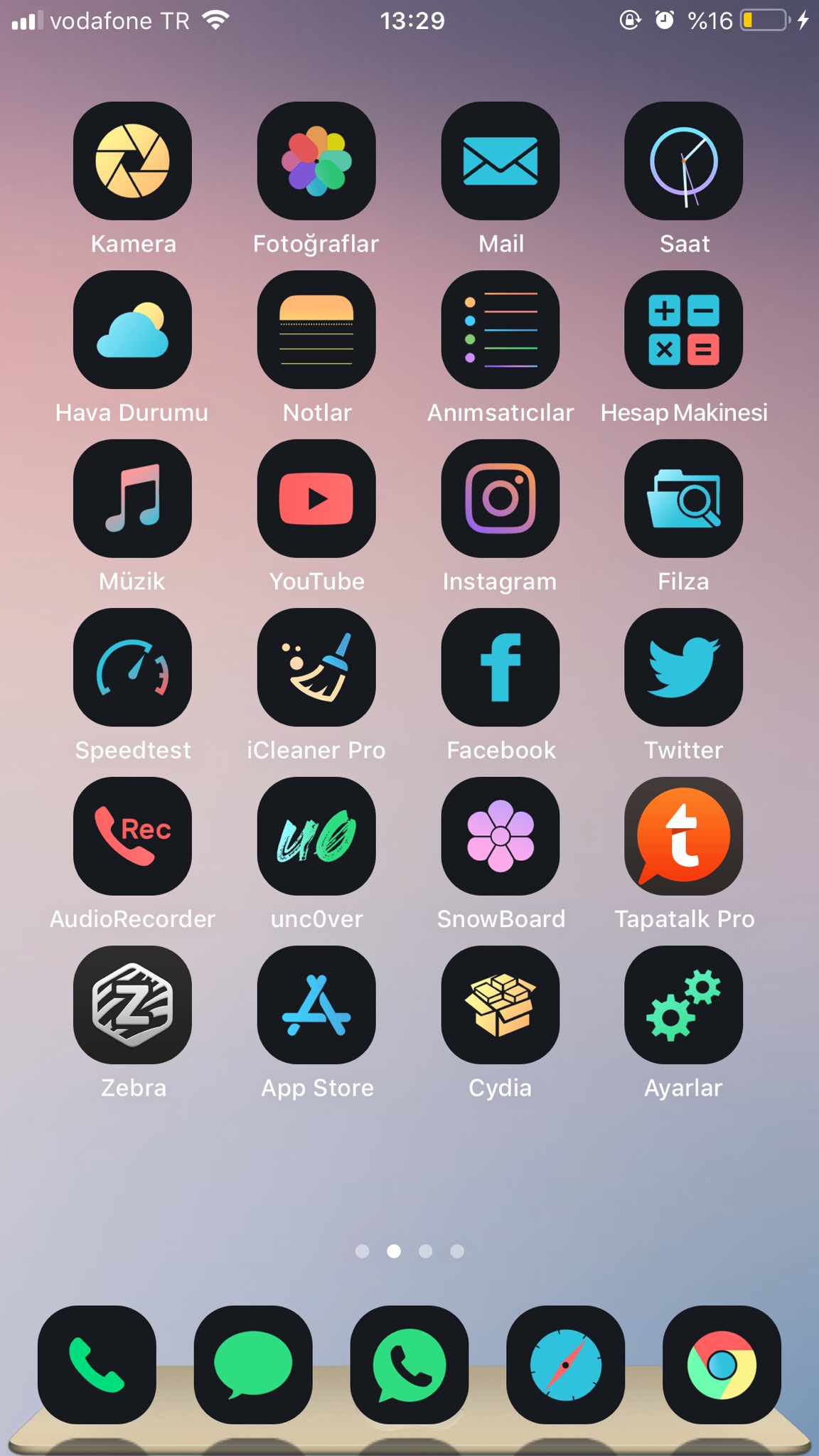This screenshot has height=1456, width=819.
Task: Open the Phone dialer in the dock
Action: [97, 1364]
